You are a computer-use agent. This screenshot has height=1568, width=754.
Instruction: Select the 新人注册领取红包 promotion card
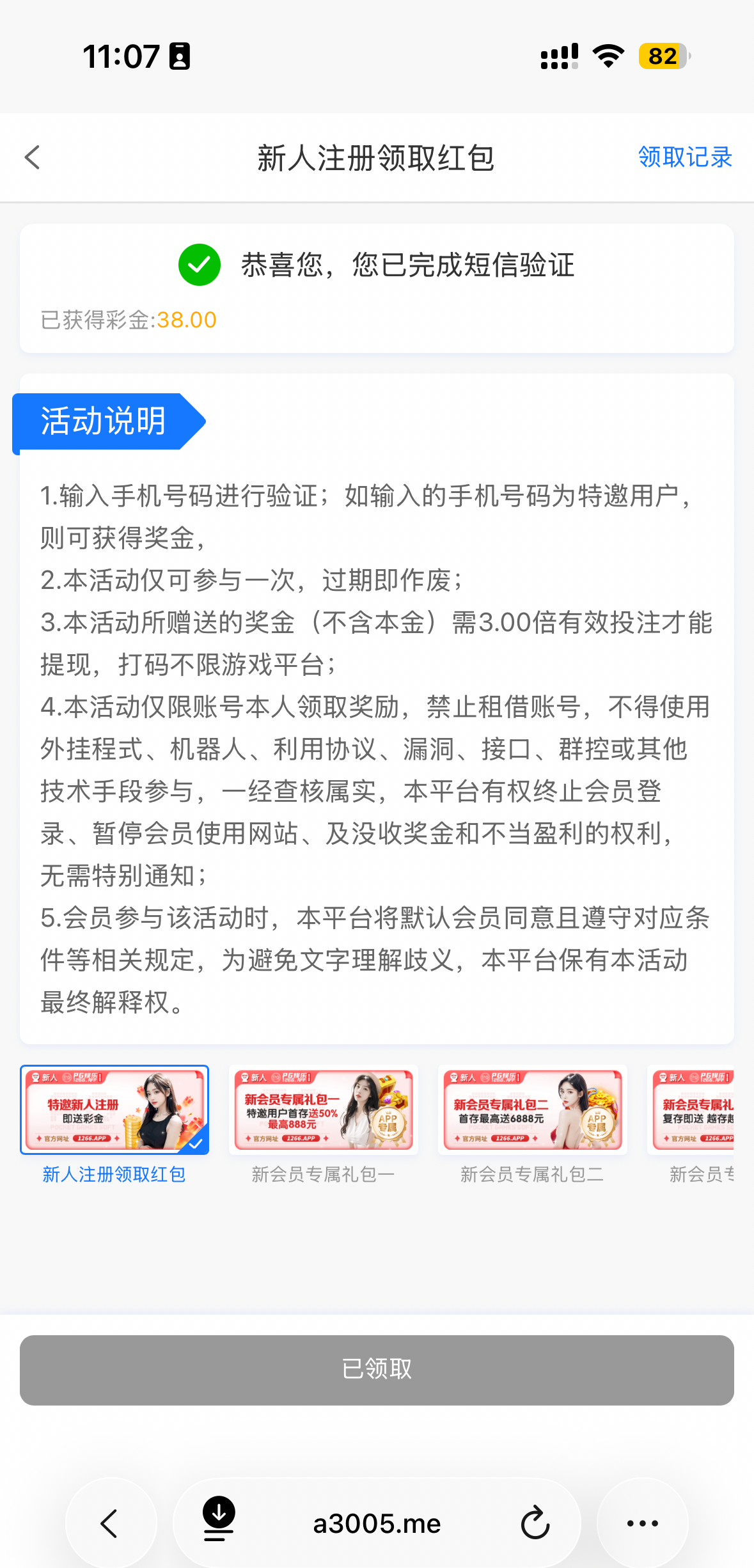click(x=114, y=1109)
